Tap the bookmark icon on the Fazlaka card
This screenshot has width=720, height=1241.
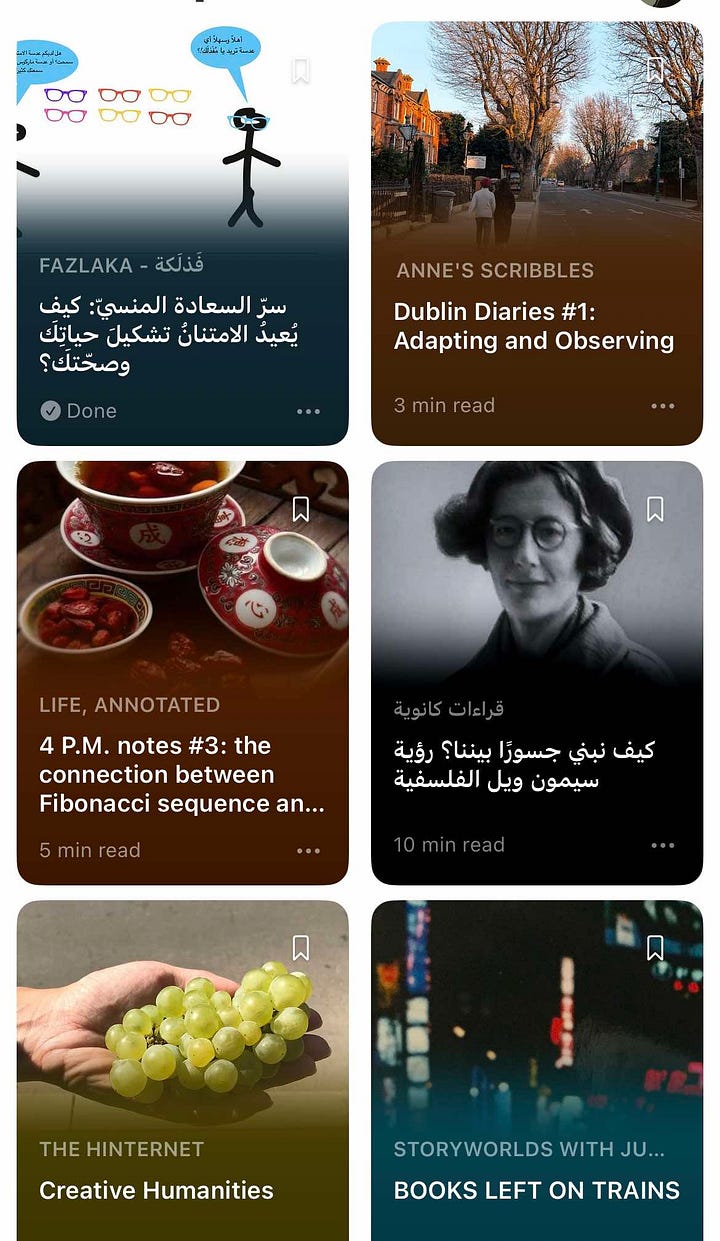click(x=301, y=71)
